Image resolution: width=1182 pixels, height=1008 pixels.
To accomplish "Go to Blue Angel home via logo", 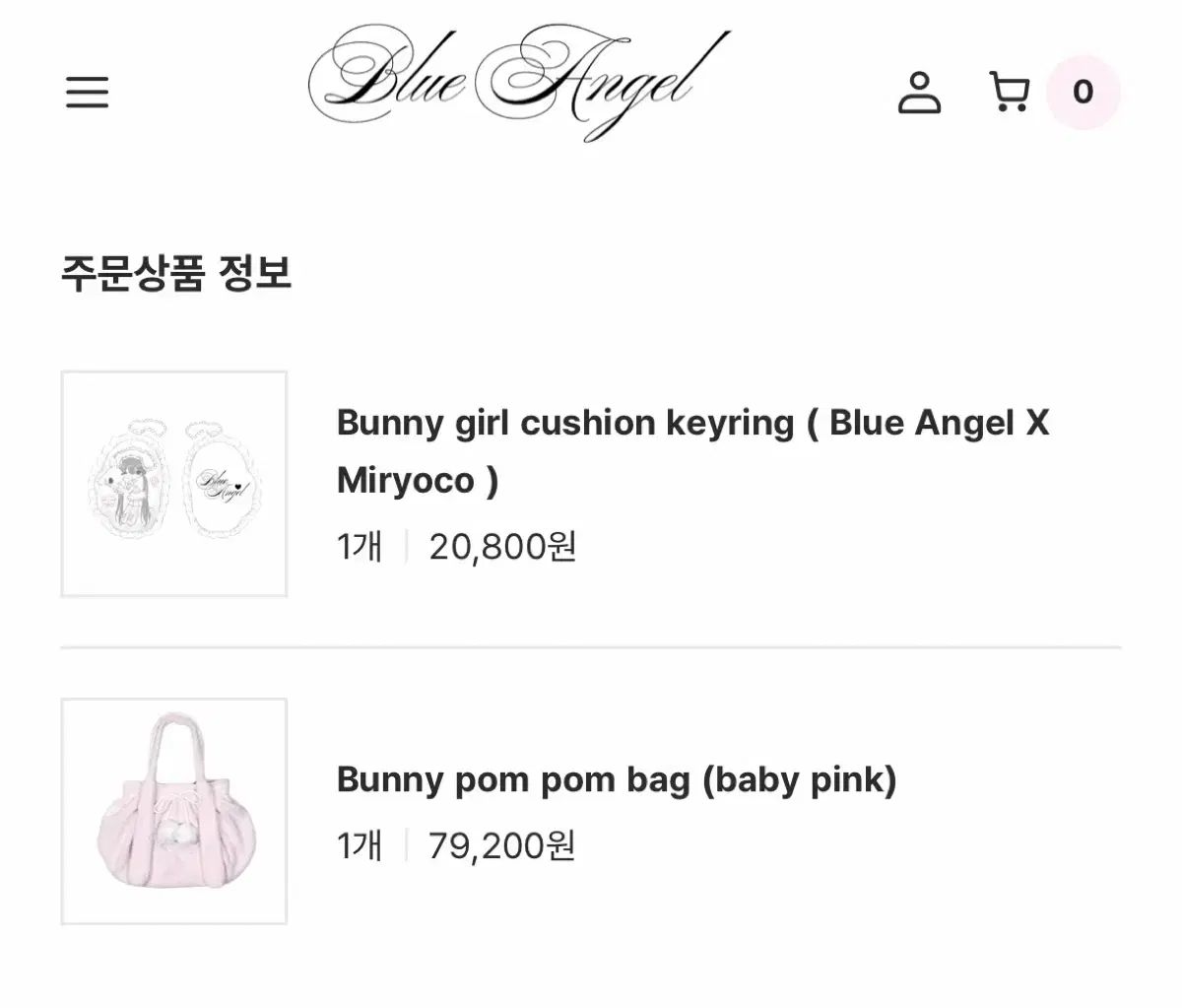I will pos(519,83).
